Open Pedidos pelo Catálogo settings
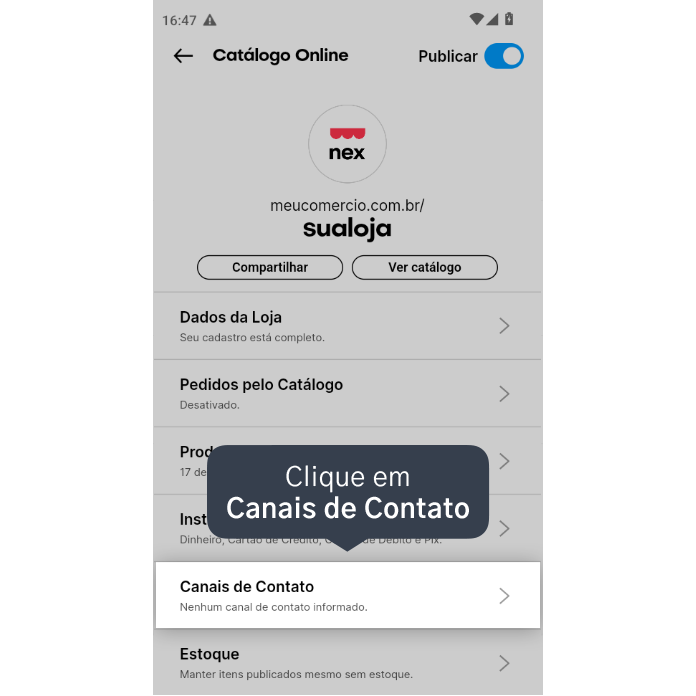Image resolution: width=696 pixels, height=696 pixels. click(x=347, y=393)
